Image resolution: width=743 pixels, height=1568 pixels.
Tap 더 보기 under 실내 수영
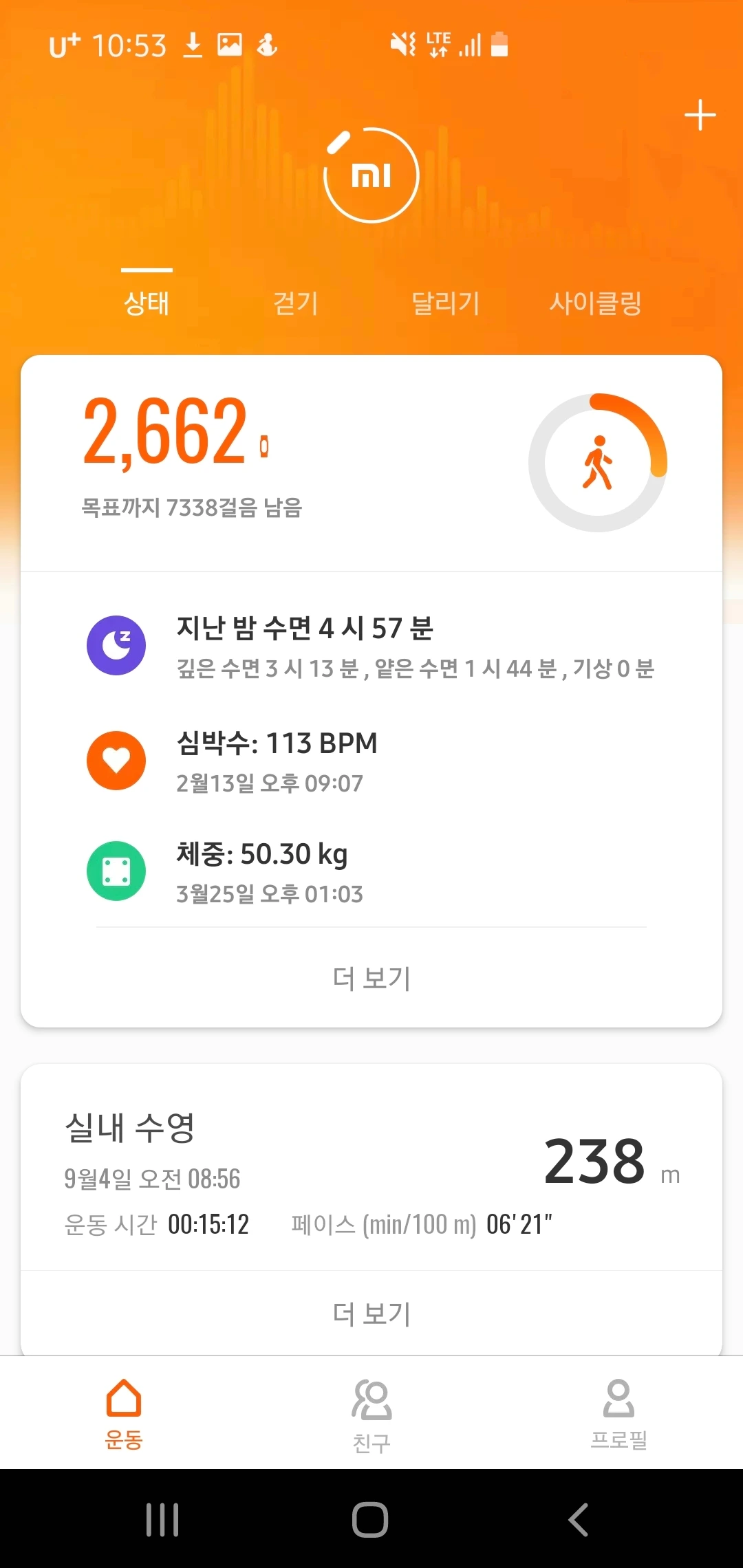(x=371, y=1314)
